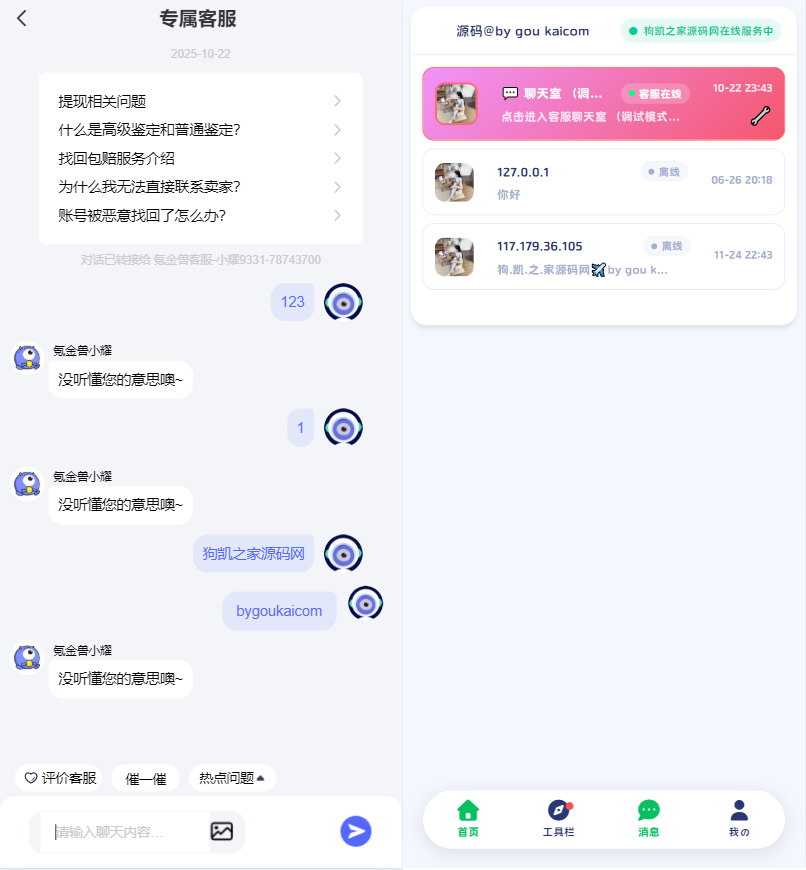Switch to the 我の tab
Viewport: 806px width, 870px height.
[x=739, y=818]
